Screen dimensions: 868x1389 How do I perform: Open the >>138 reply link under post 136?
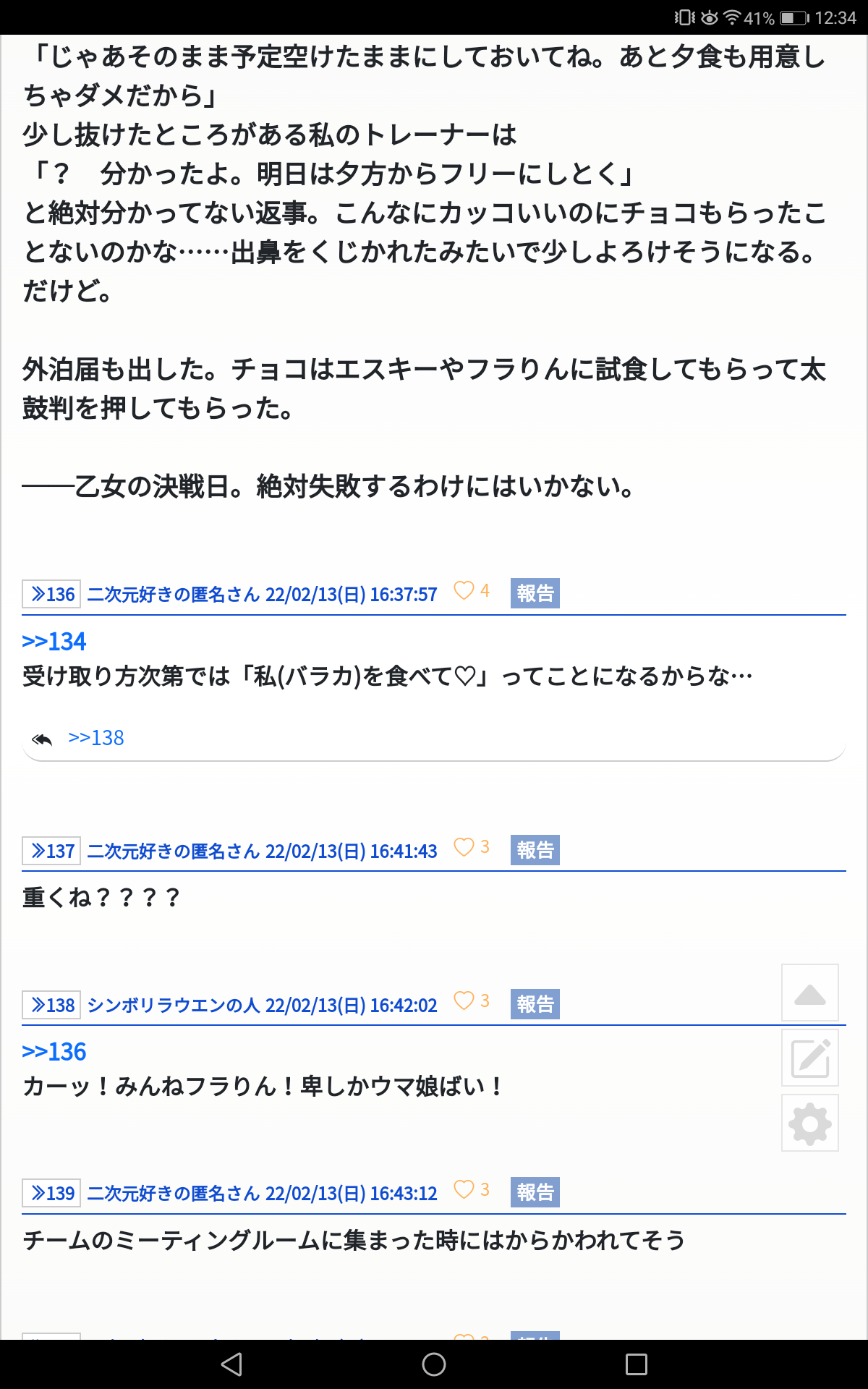96,738
